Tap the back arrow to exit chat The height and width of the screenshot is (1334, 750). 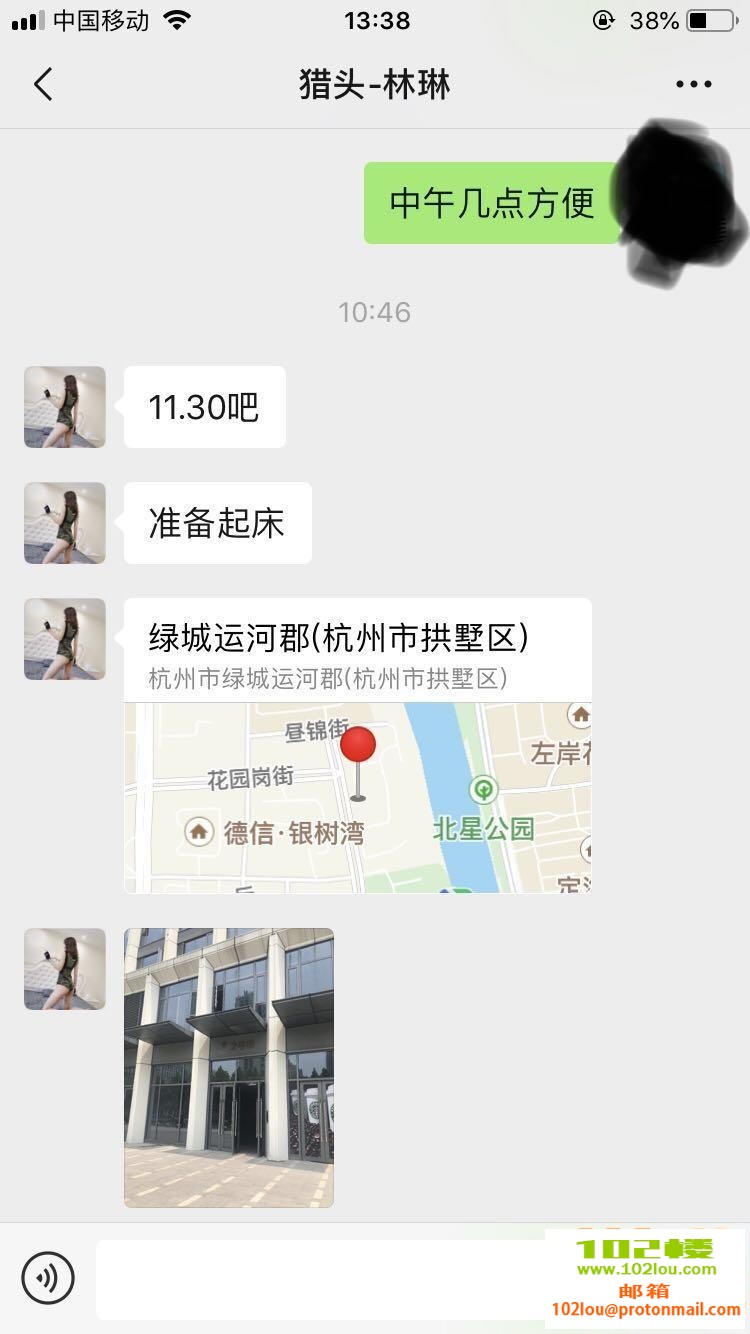[42, 84]
